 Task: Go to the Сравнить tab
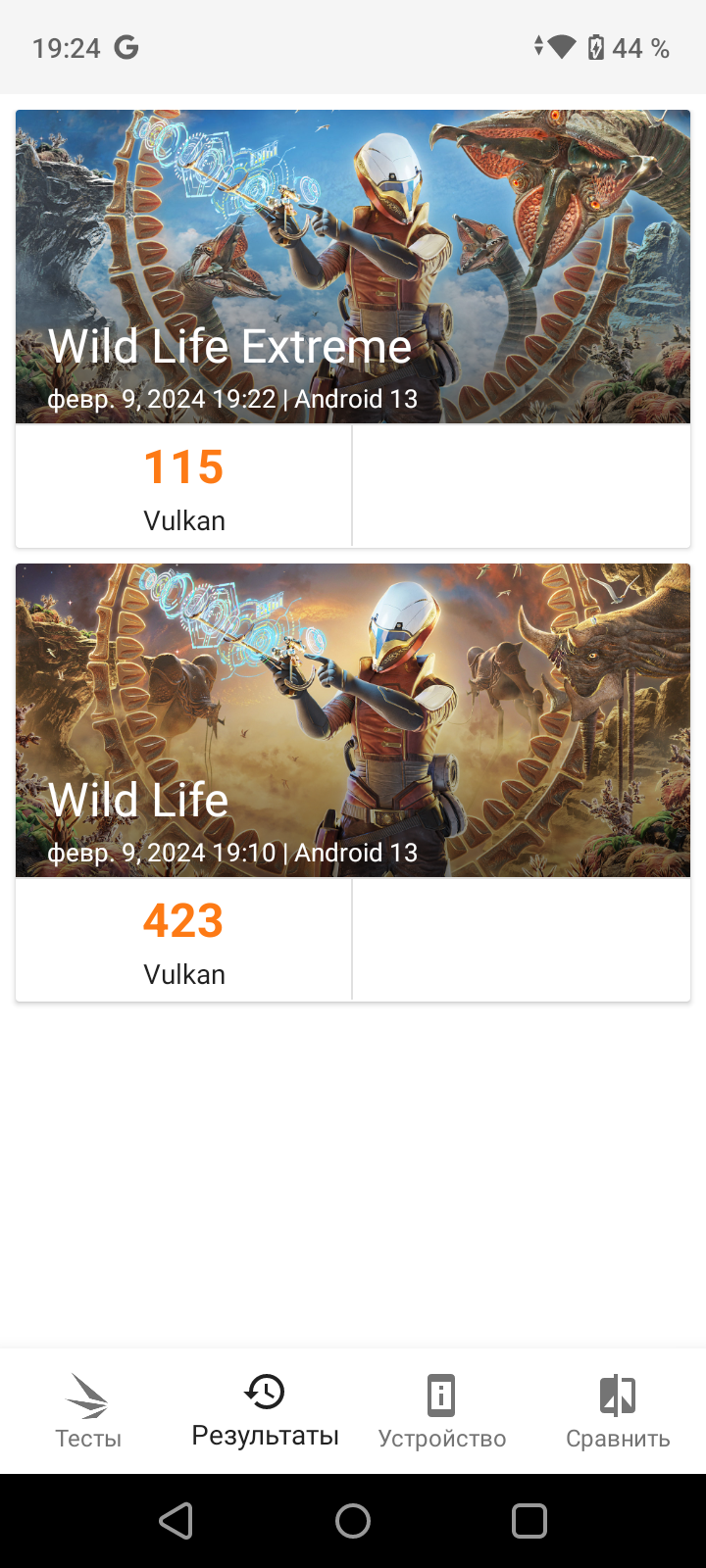pos(618,1411)
